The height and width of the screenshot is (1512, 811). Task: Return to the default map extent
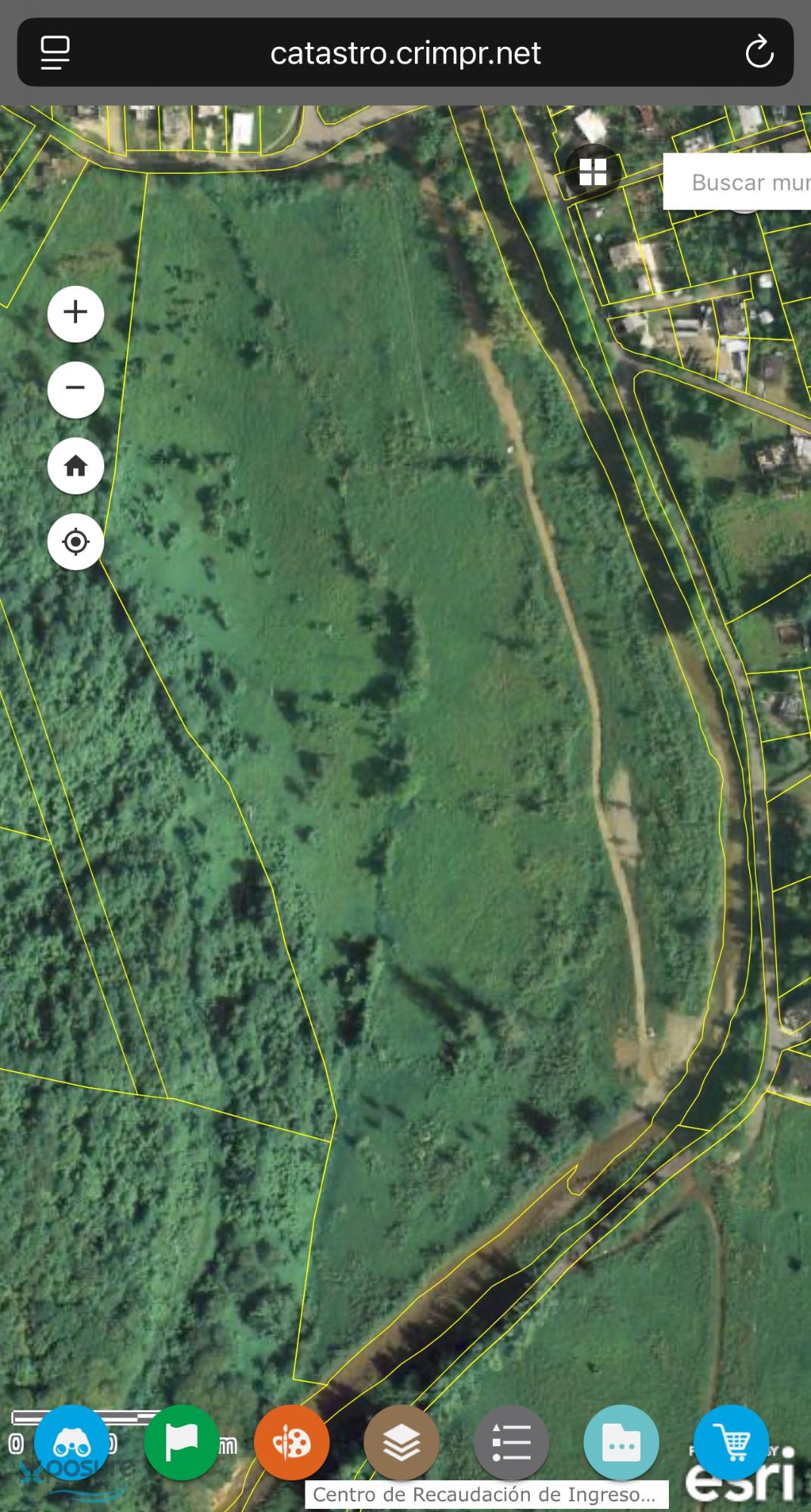click(76, 466)
